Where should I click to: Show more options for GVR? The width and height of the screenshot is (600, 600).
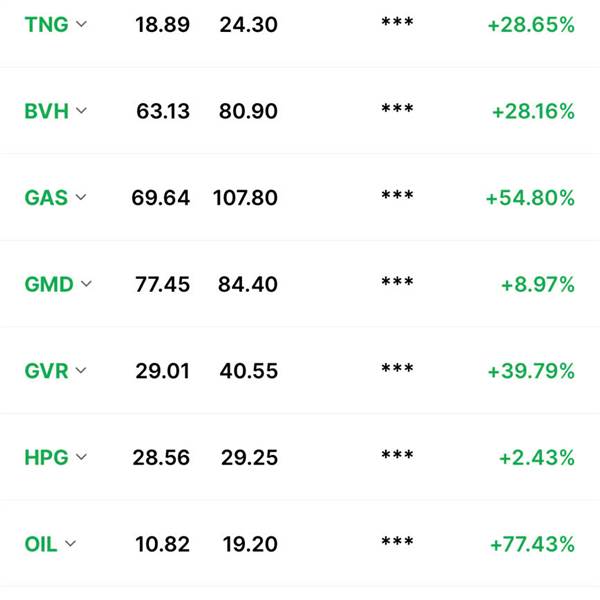pyautogui.click(x=81, y=371)
